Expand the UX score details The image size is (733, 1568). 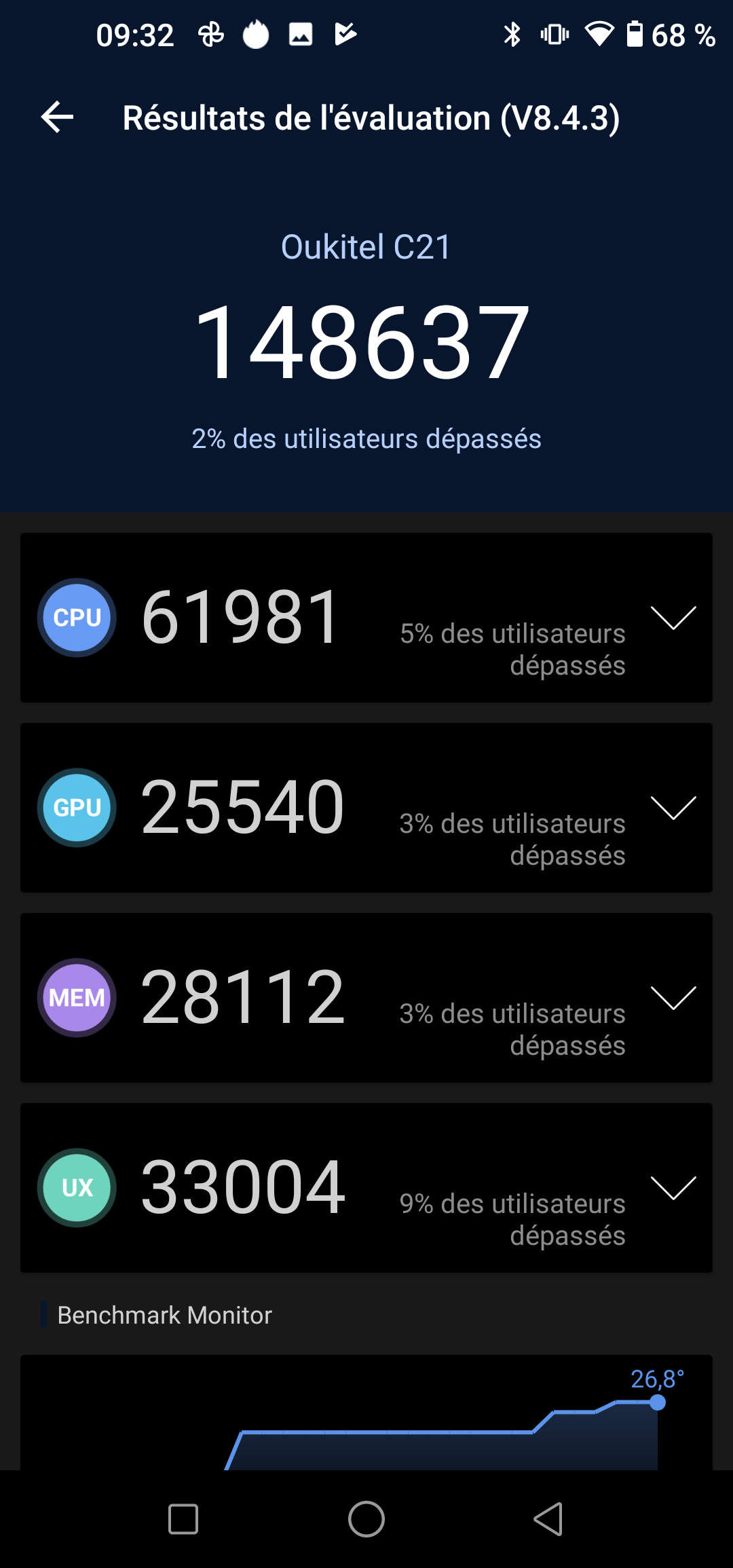[673, 1187]
